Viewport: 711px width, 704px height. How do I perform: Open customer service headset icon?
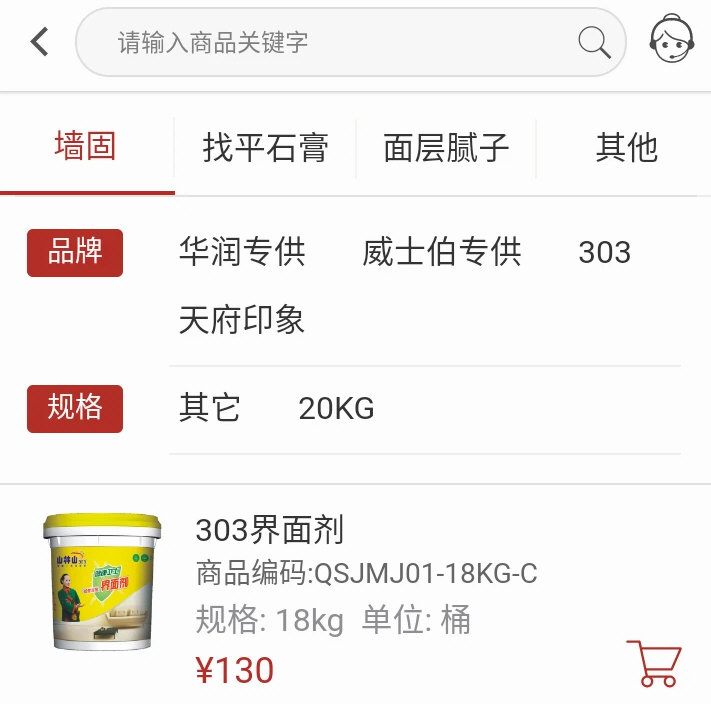(x=671, y=41)
